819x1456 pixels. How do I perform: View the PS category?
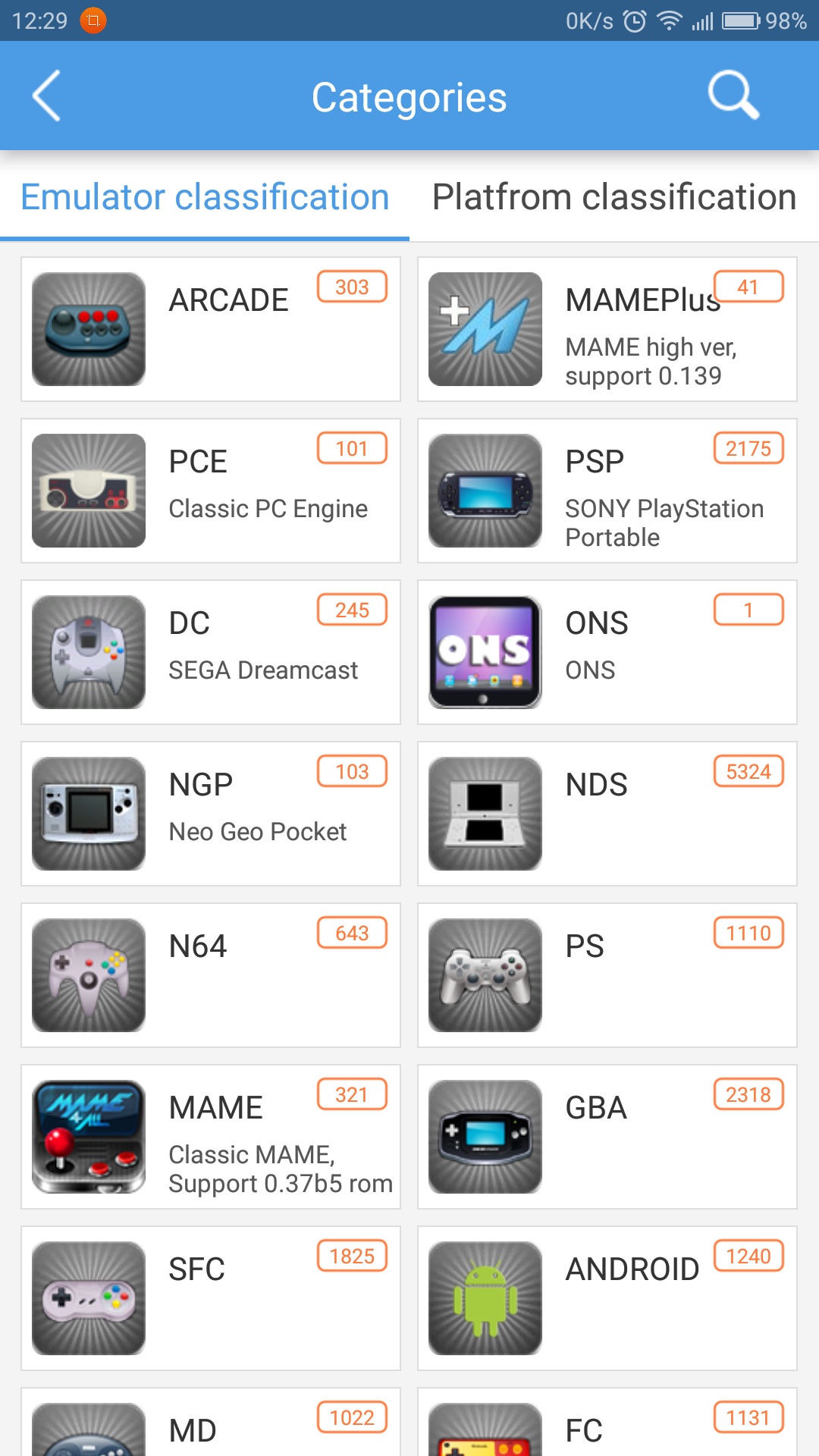(607, 975)
